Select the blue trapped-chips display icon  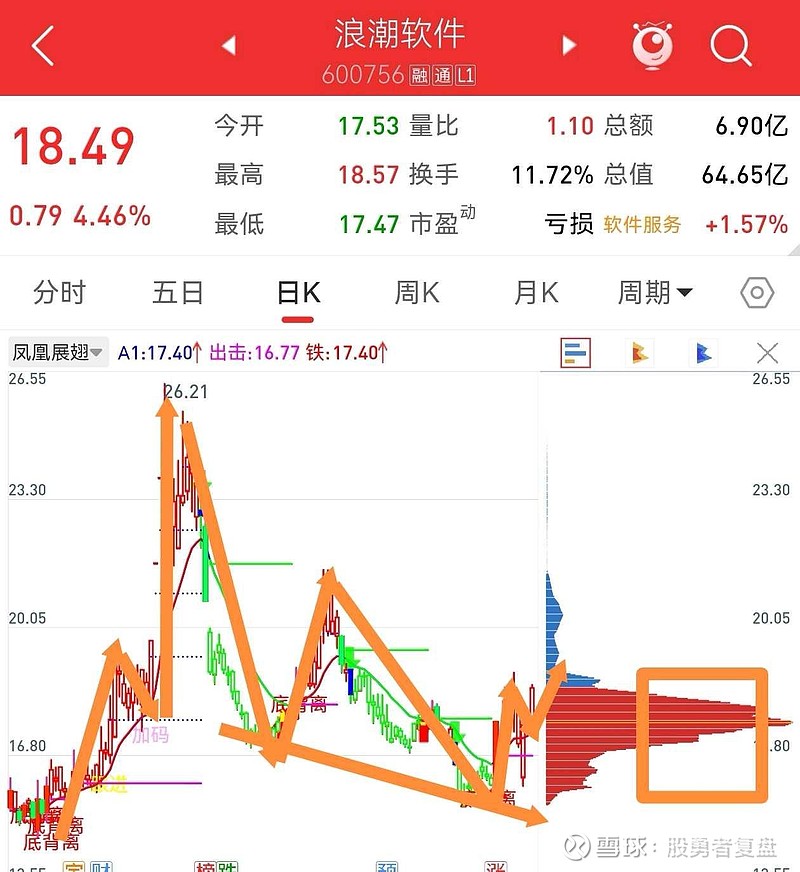[702, 352]
